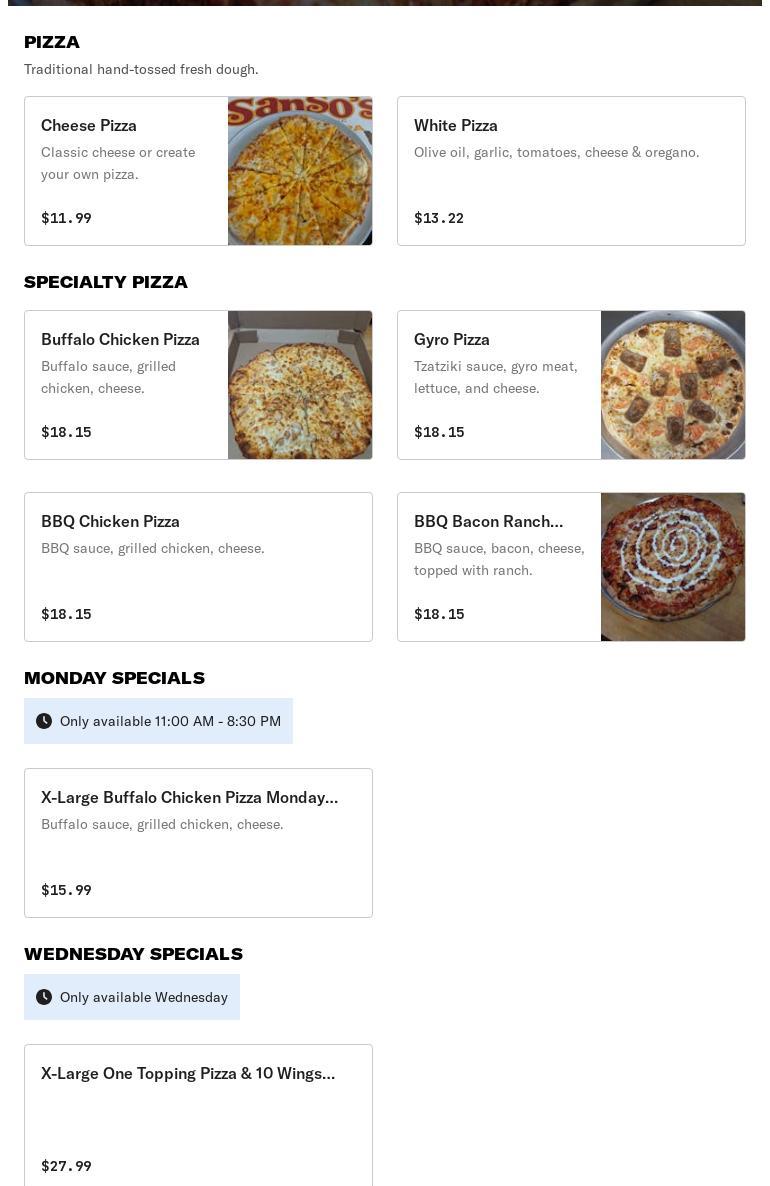Select X-Large One Topping Pizza & 10 Wings

[198, 1115]
